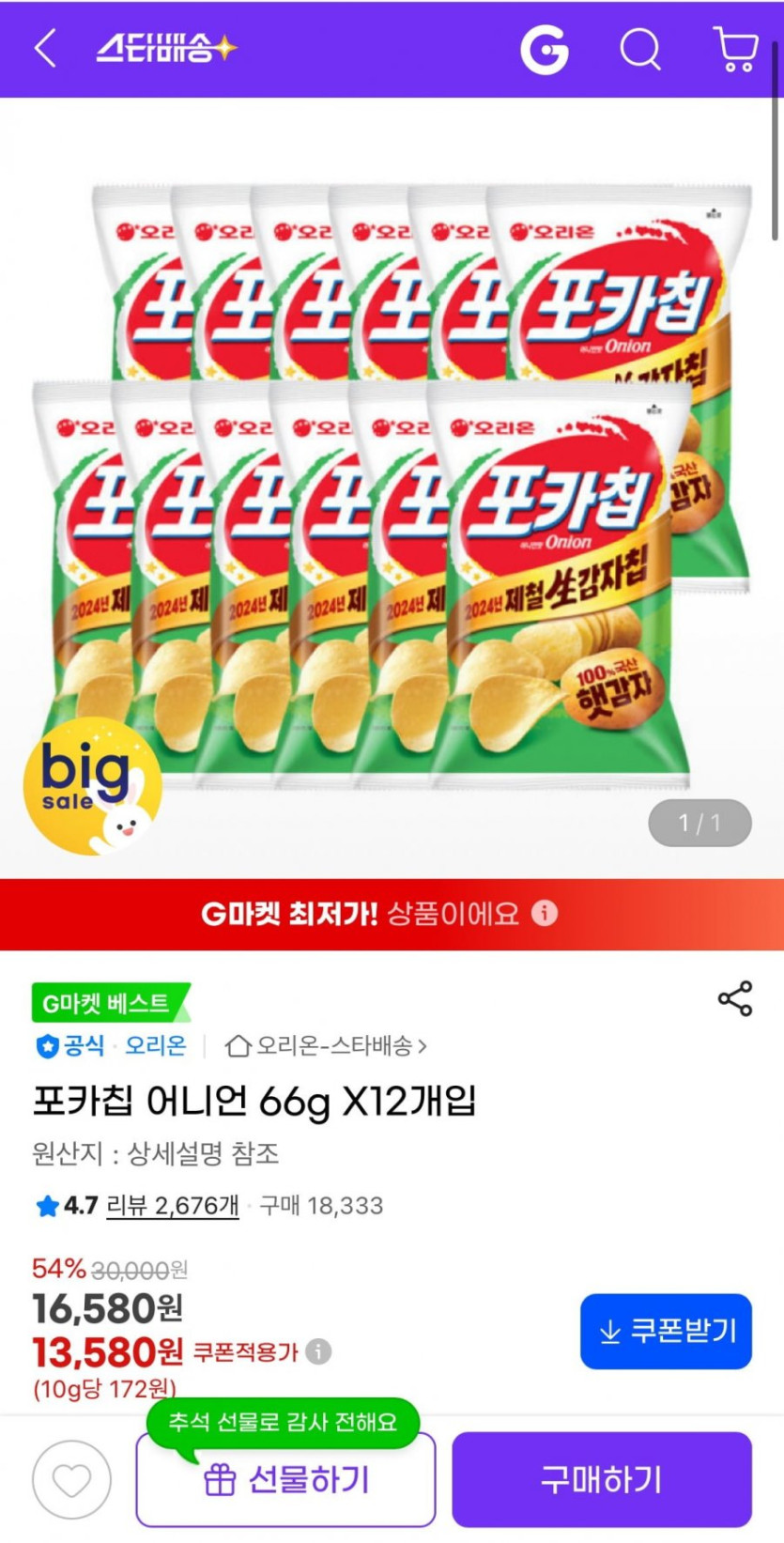Tap the info icon on 최저가 banner
This screenshot has height=1543, width=784.
pyautogui.click(x=545, y=913)
